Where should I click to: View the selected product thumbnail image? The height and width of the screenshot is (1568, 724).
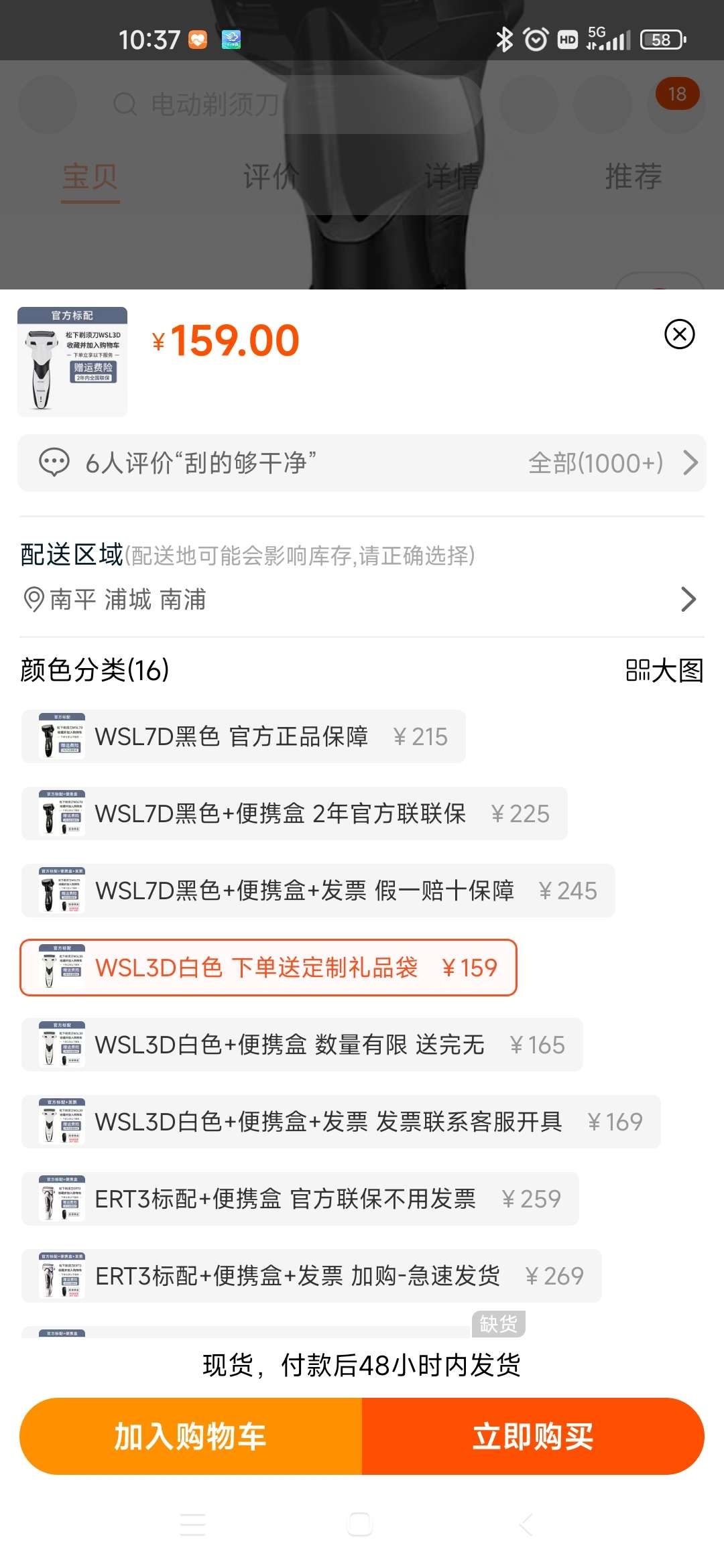[72, 362]
